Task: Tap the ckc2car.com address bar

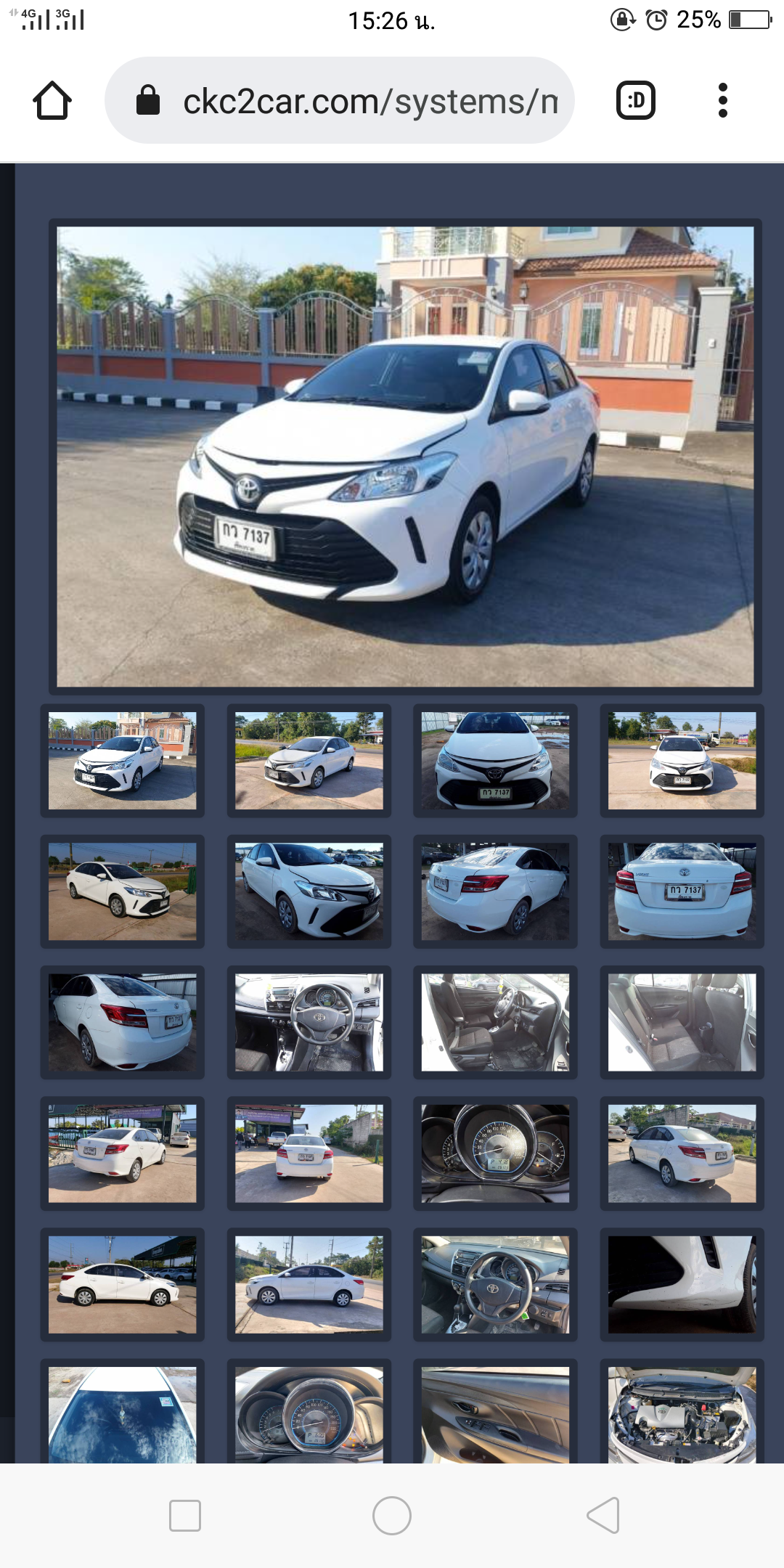Action: point(340,100)
